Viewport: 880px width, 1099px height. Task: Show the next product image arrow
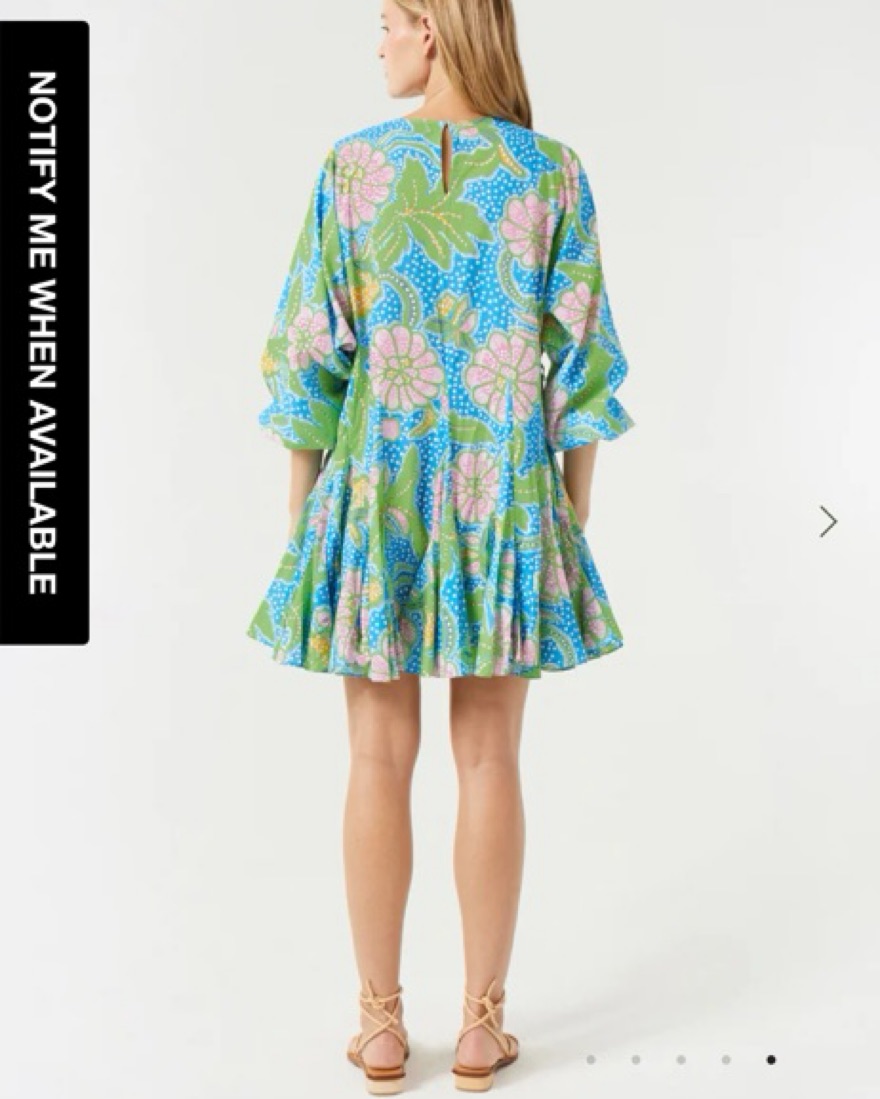[x=828, y=521]
